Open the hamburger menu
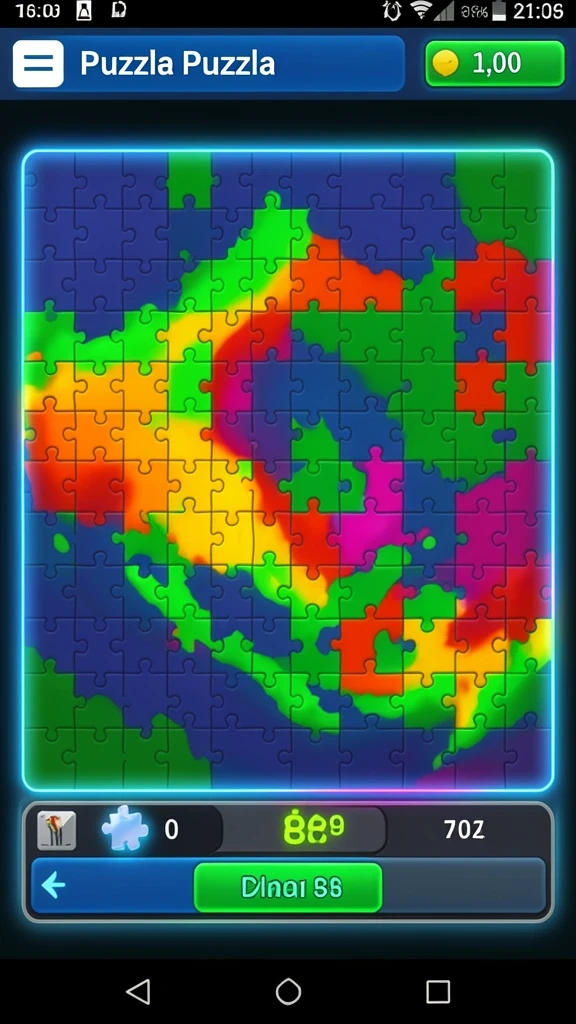Screen dimensions: 576x1024 [x=38, y=63]
